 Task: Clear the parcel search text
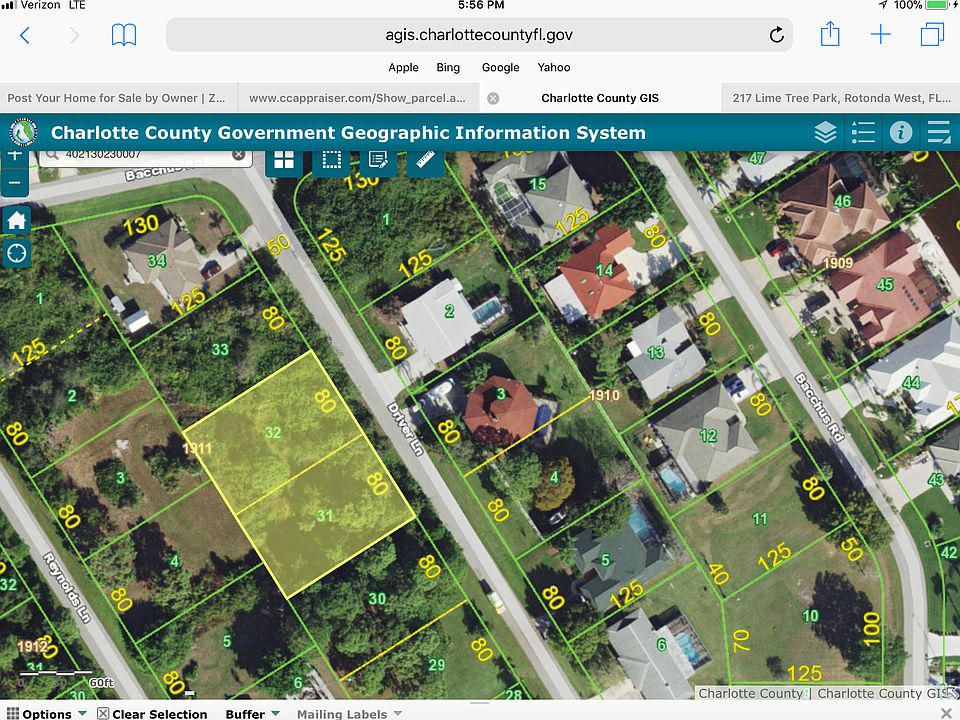tap(239, 155)
